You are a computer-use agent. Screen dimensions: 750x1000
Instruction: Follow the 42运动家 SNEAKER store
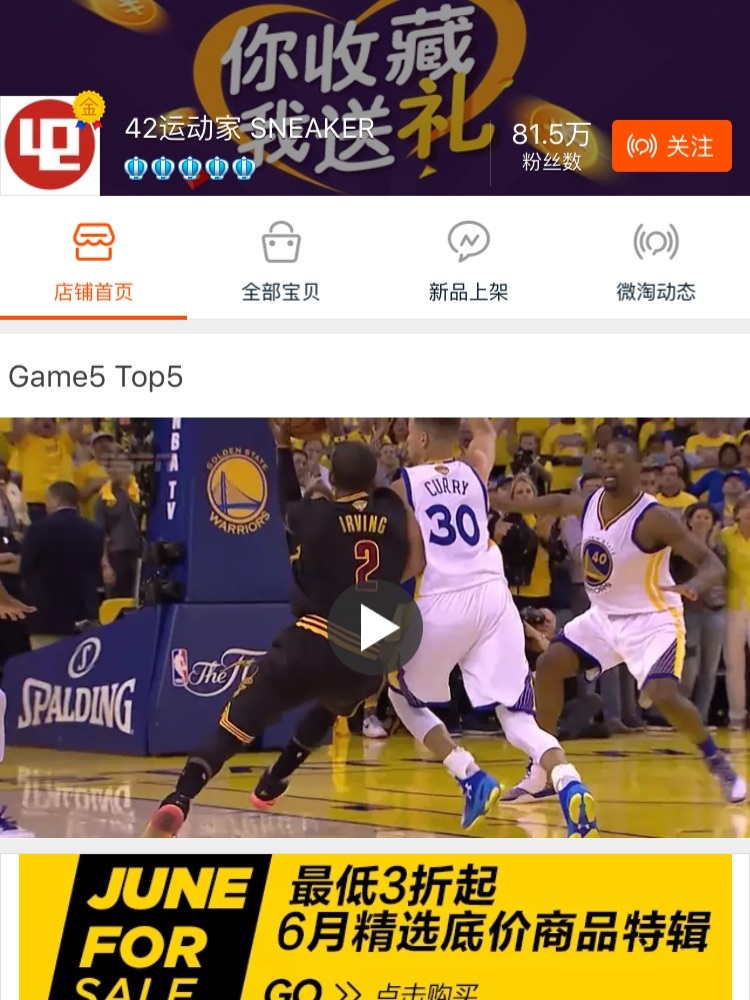671,146
